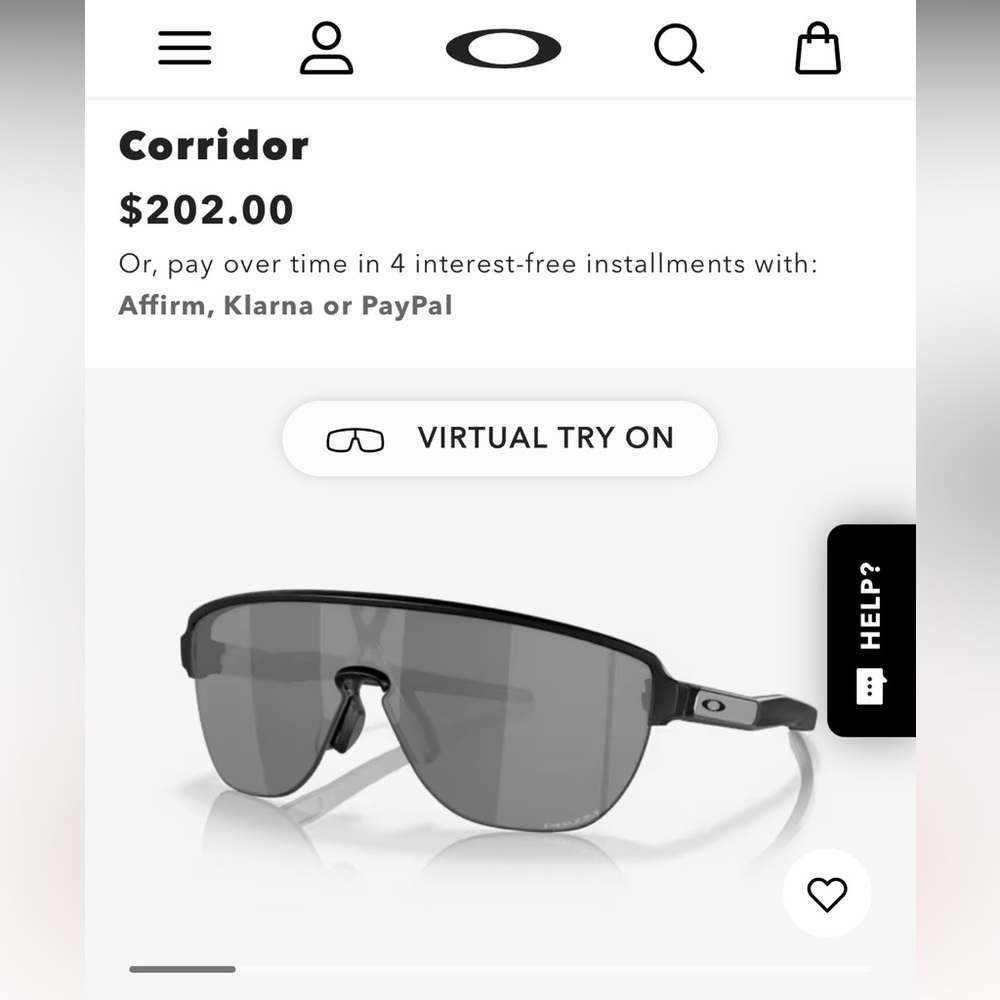
Task: View the shopping bag
Action: [818, 49]
